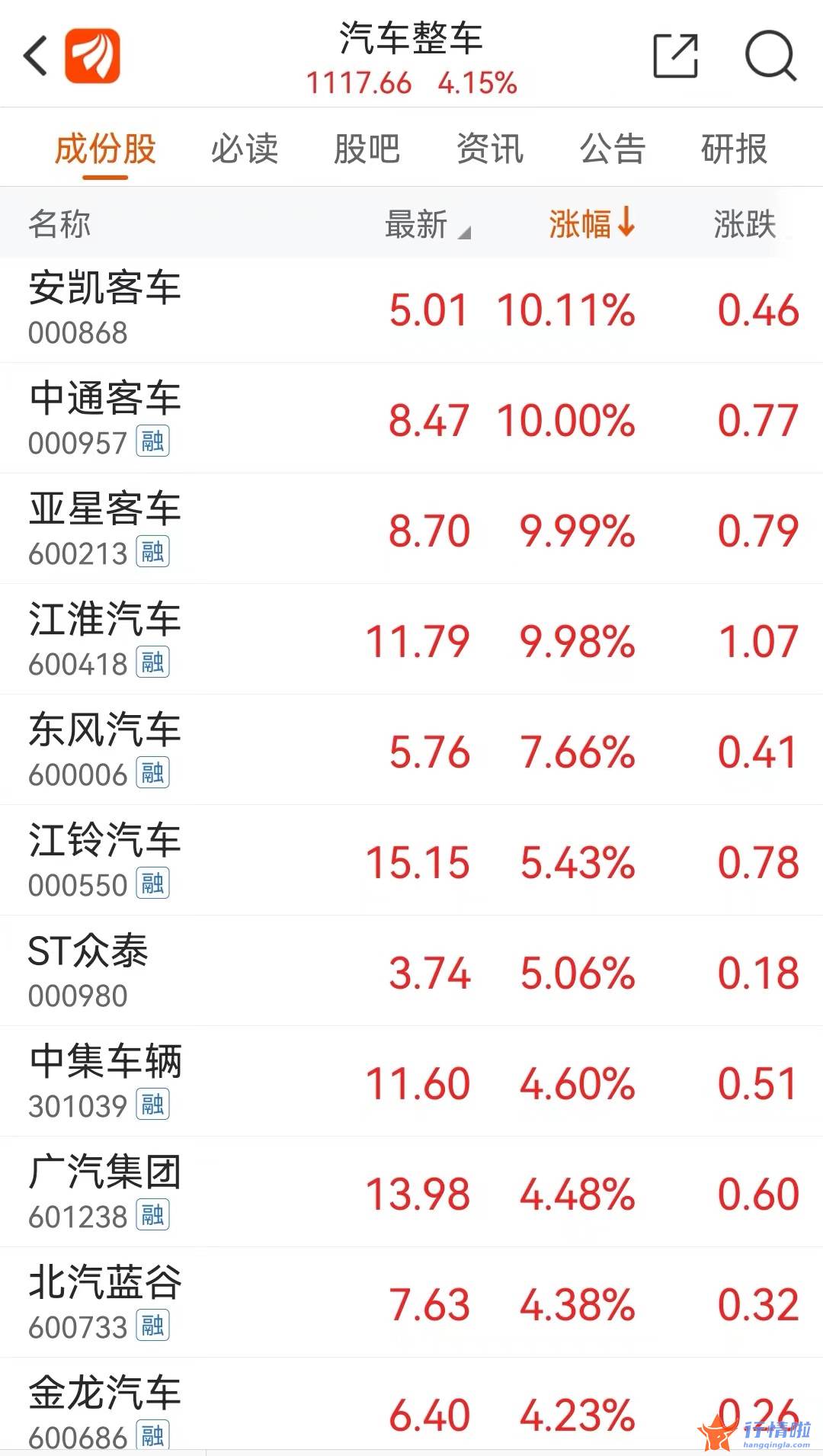Tap the 北汽蓝谷 600733 row
Viewport: 823px width, 1456px height.
click(411, 1303)
